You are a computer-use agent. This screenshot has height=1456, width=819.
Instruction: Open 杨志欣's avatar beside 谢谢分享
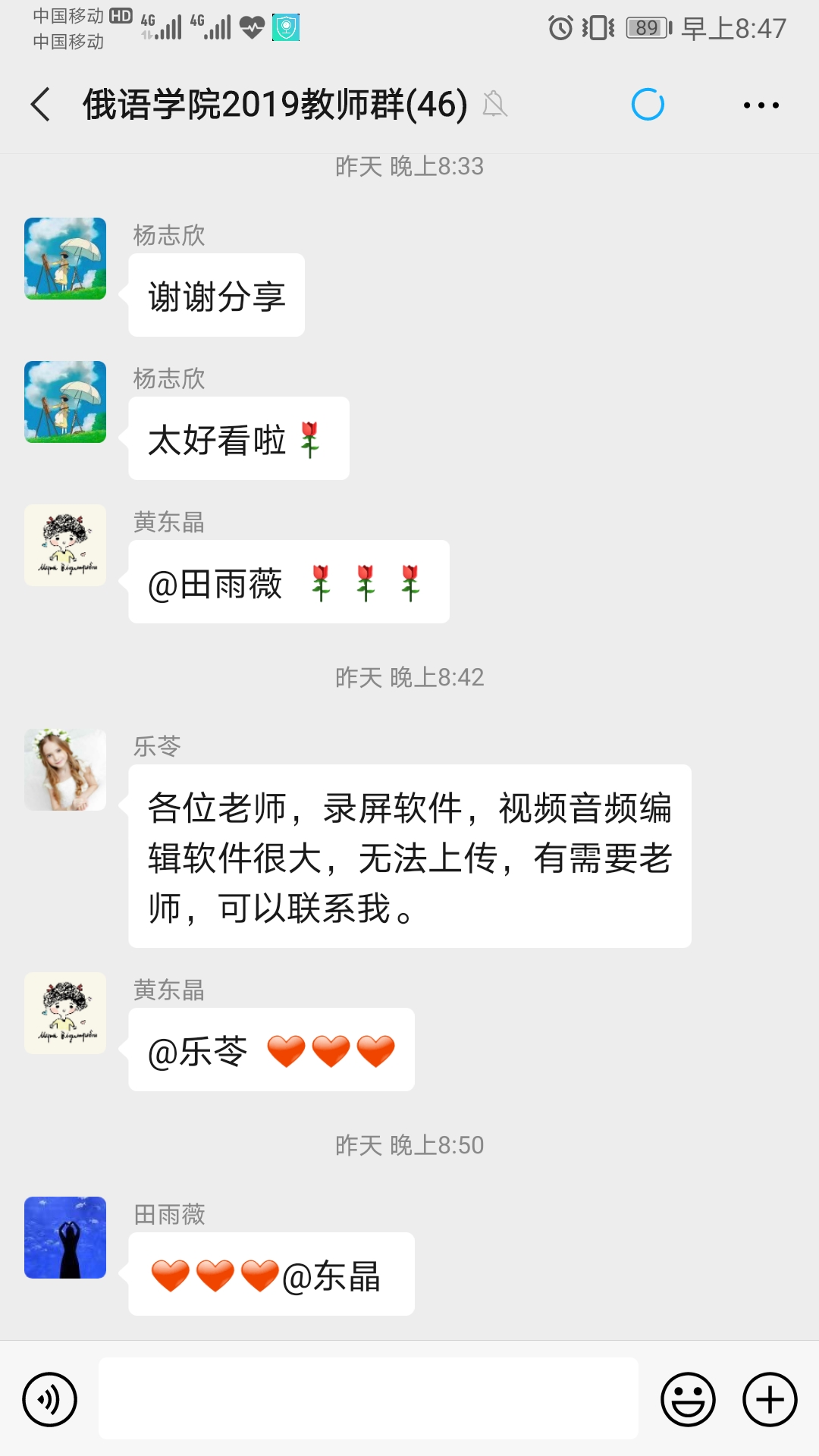(65, 259)
